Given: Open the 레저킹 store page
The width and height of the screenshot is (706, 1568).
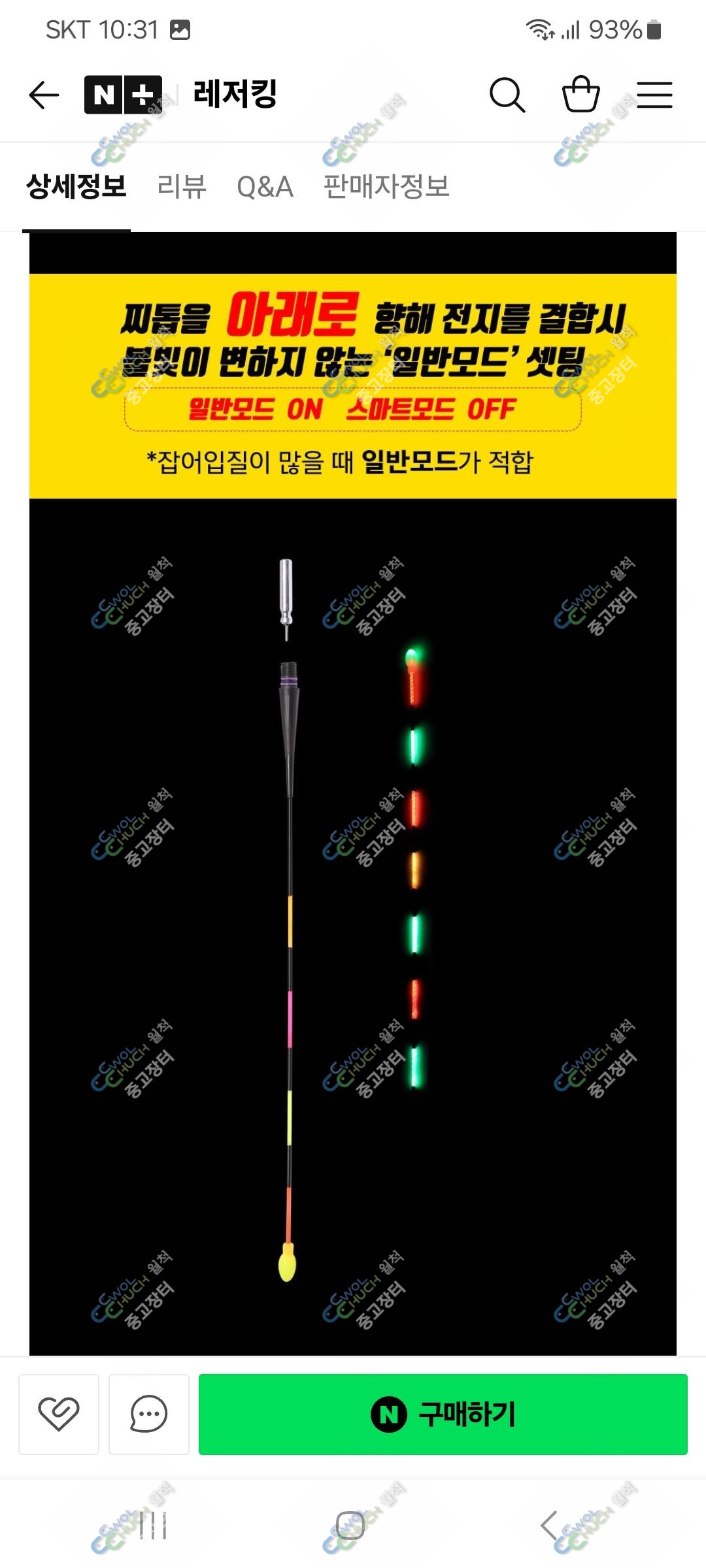Looking at the screenshot, I should point(235,93).
